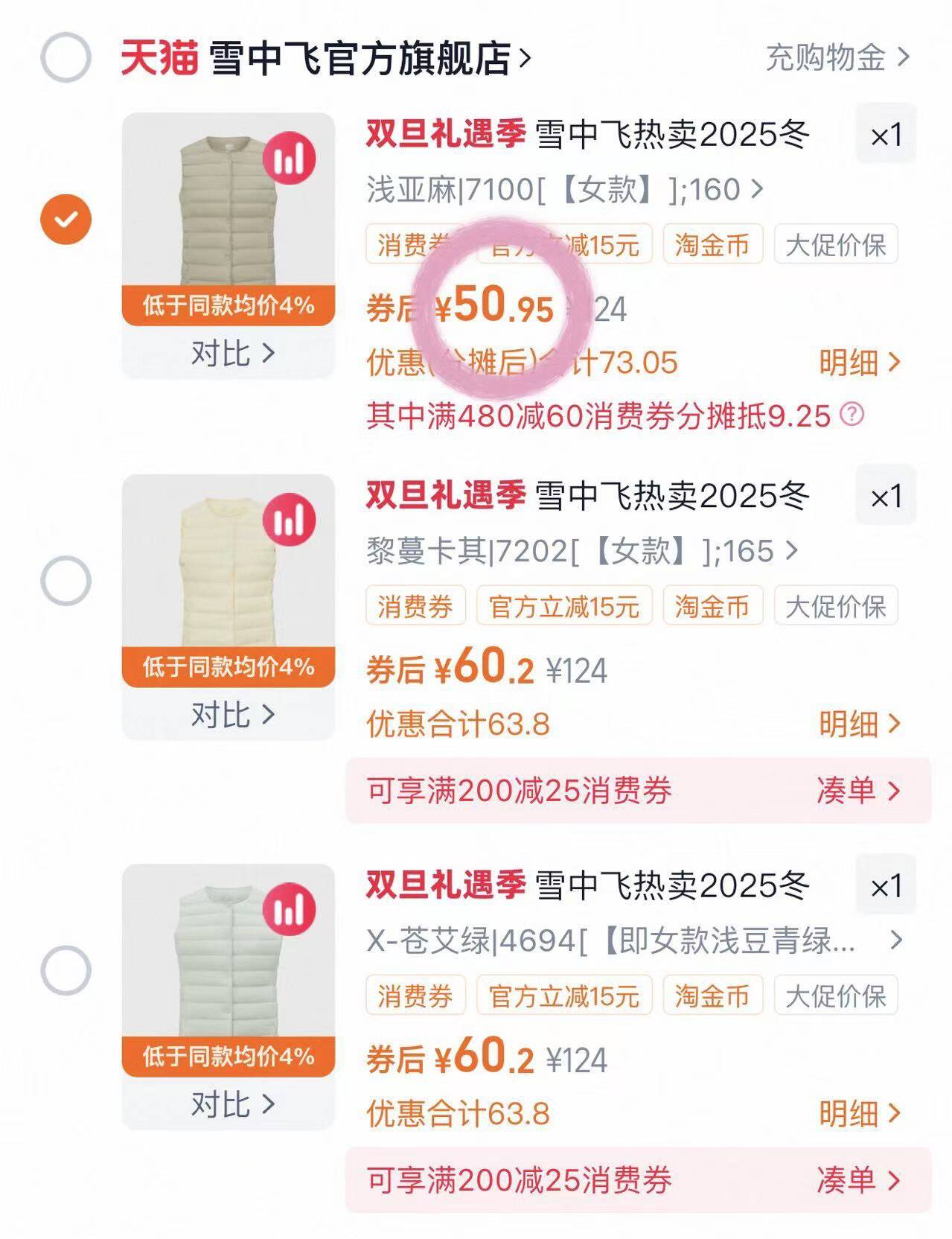The image size is (952, 1239).
Task: Uncheck the 浅亚麻 vest item
Action: coord(66,220)
